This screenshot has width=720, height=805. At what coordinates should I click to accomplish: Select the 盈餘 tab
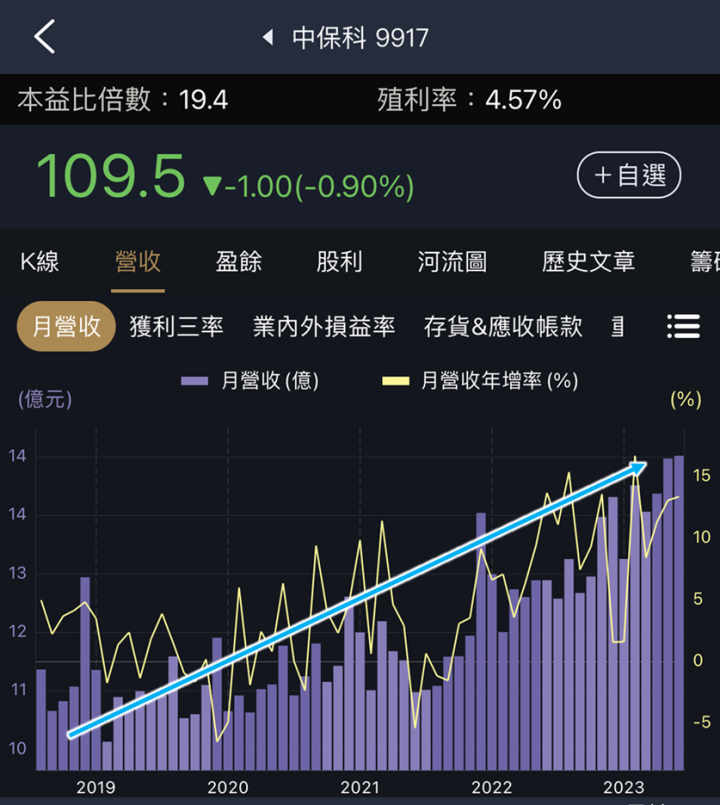[x=237, y=261]
